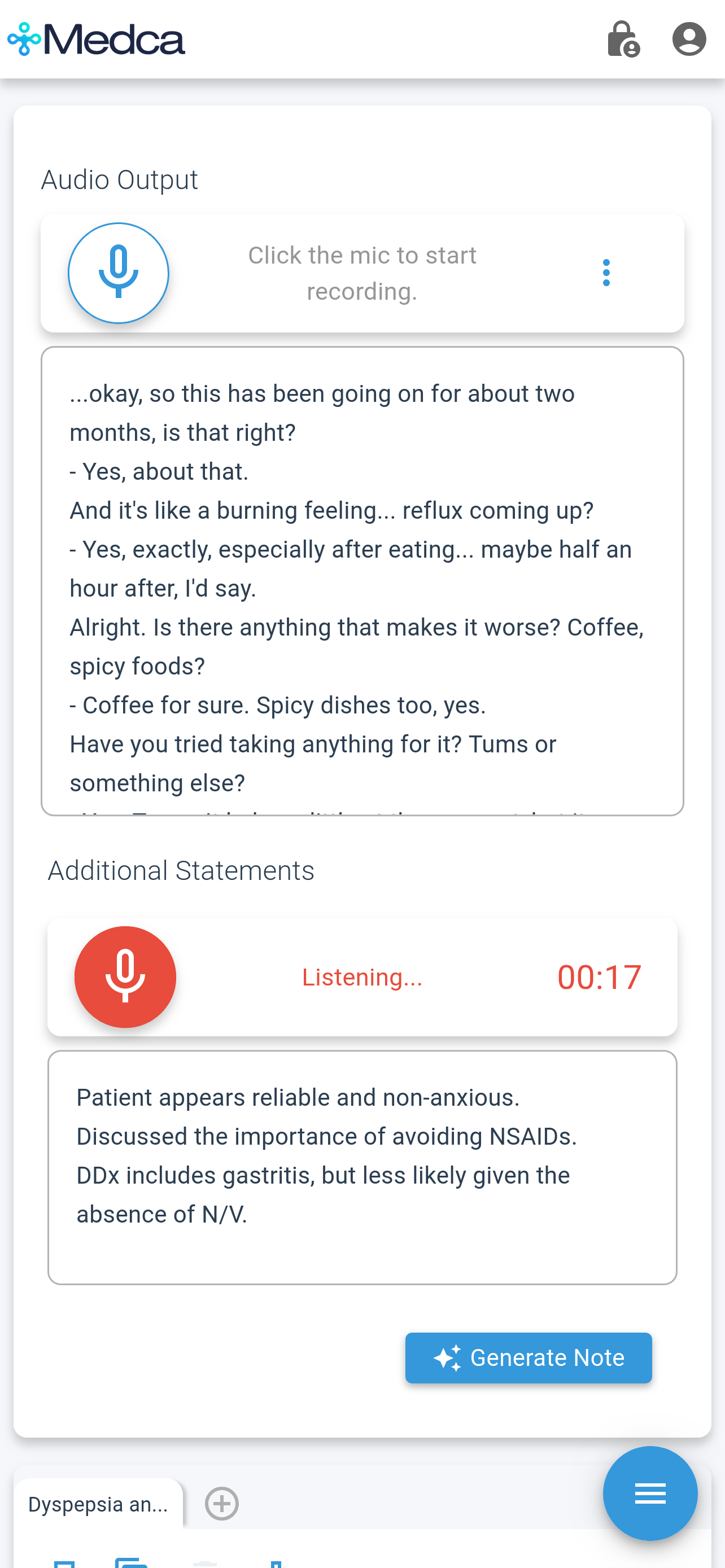Open the user account profile
This screenshot has height=1568, width=725.
(x=688, y=40)
